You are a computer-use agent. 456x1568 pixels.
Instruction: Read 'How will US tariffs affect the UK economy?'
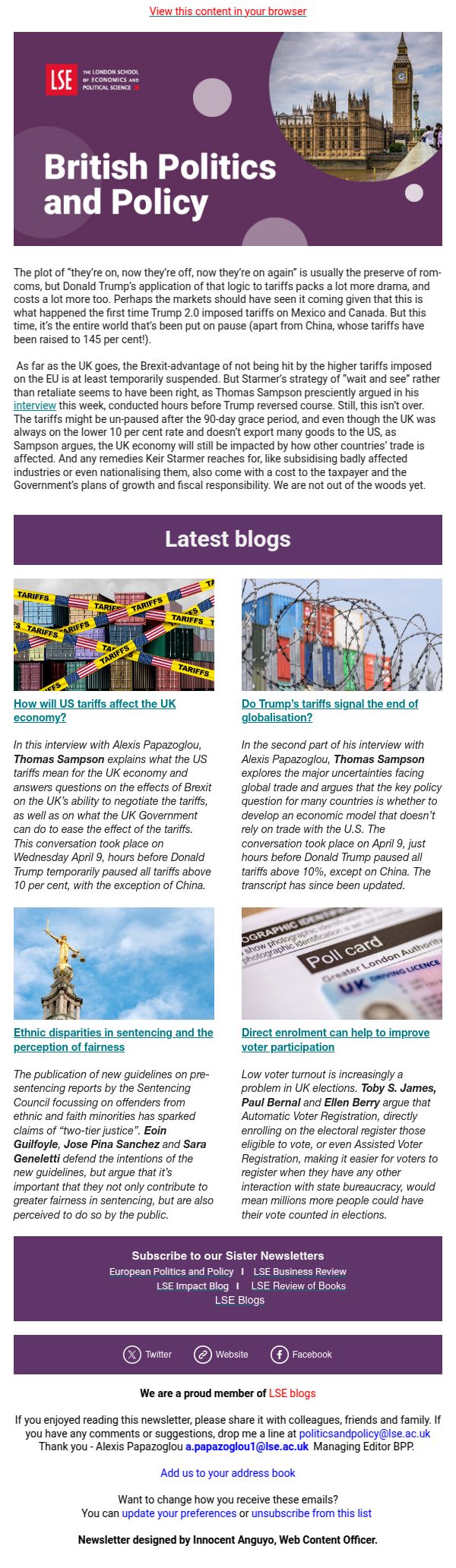(95, 711)
